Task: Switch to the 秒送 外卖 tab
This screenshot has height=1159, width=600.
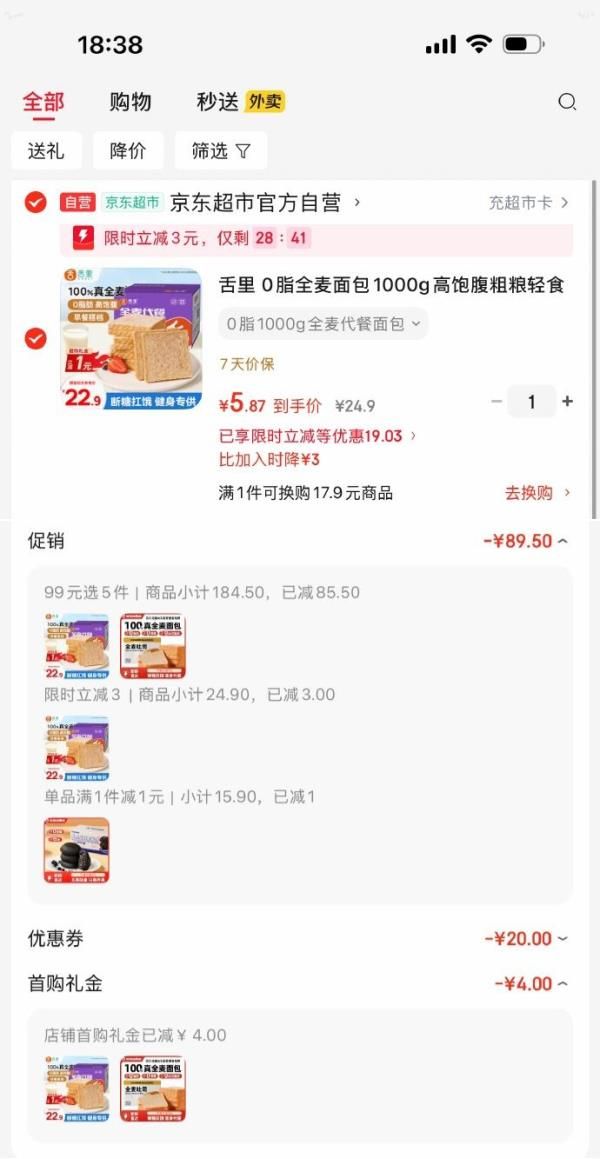Action: click(240, 102)
